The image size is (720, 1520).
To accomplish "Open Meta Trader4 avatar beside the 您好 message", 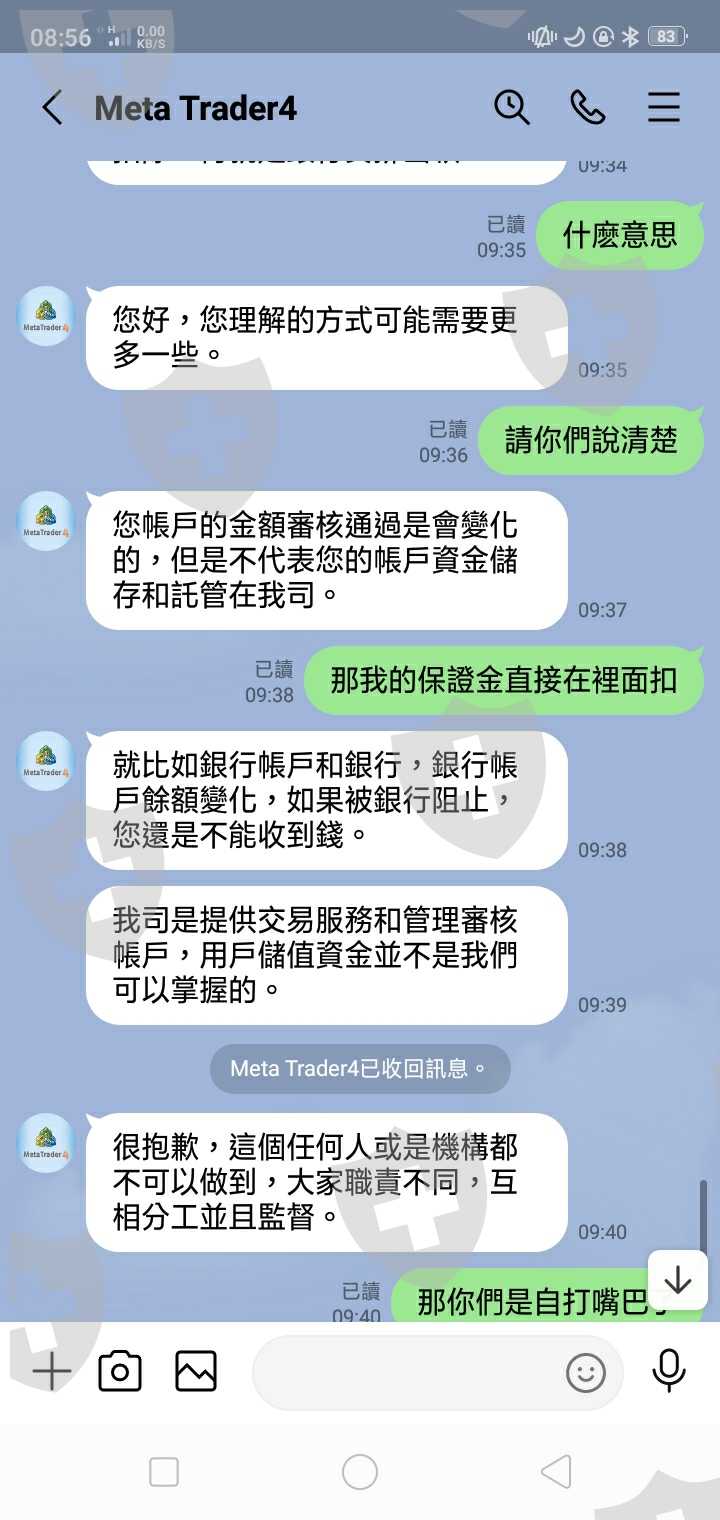I will coord(46,316).
